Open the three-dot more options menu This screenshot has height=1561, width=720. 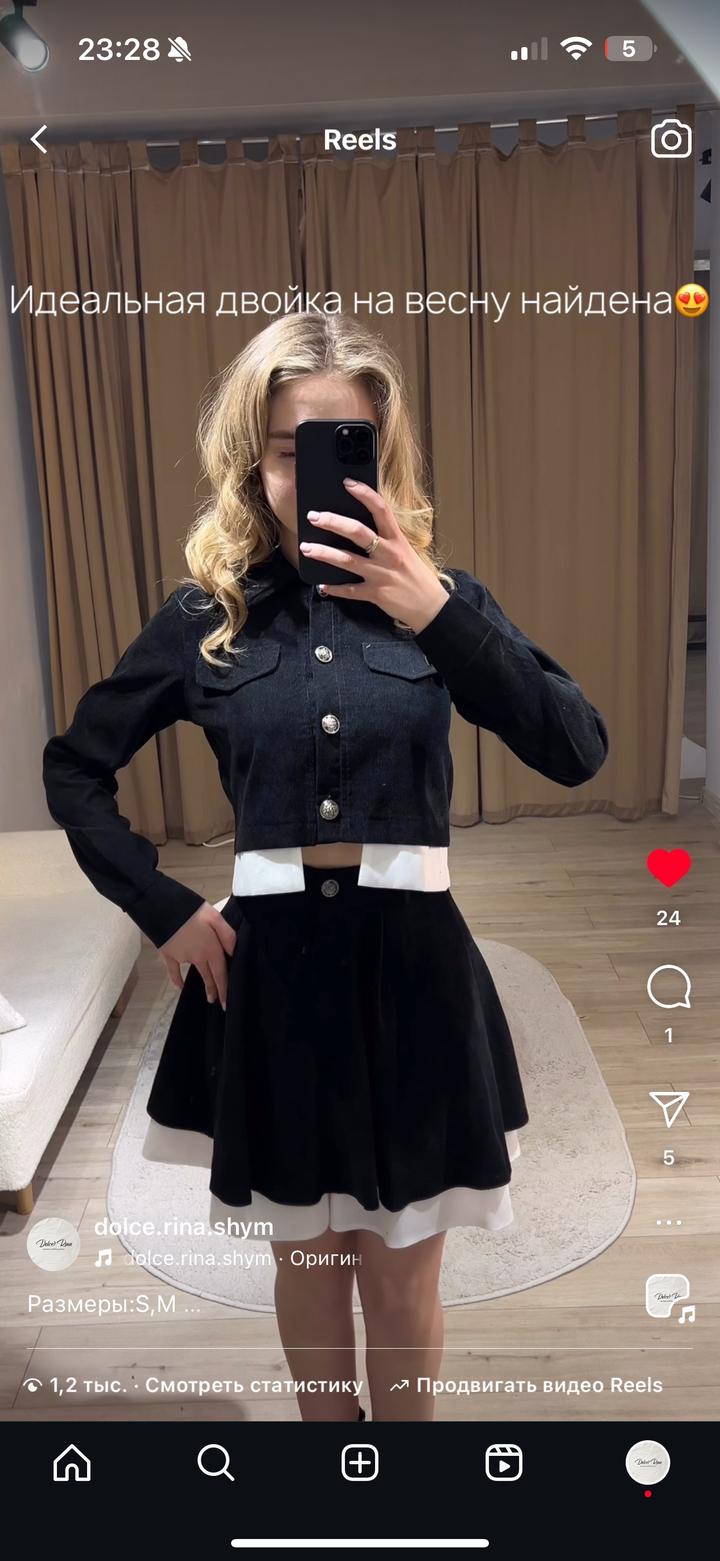(x=668, y=1222)
